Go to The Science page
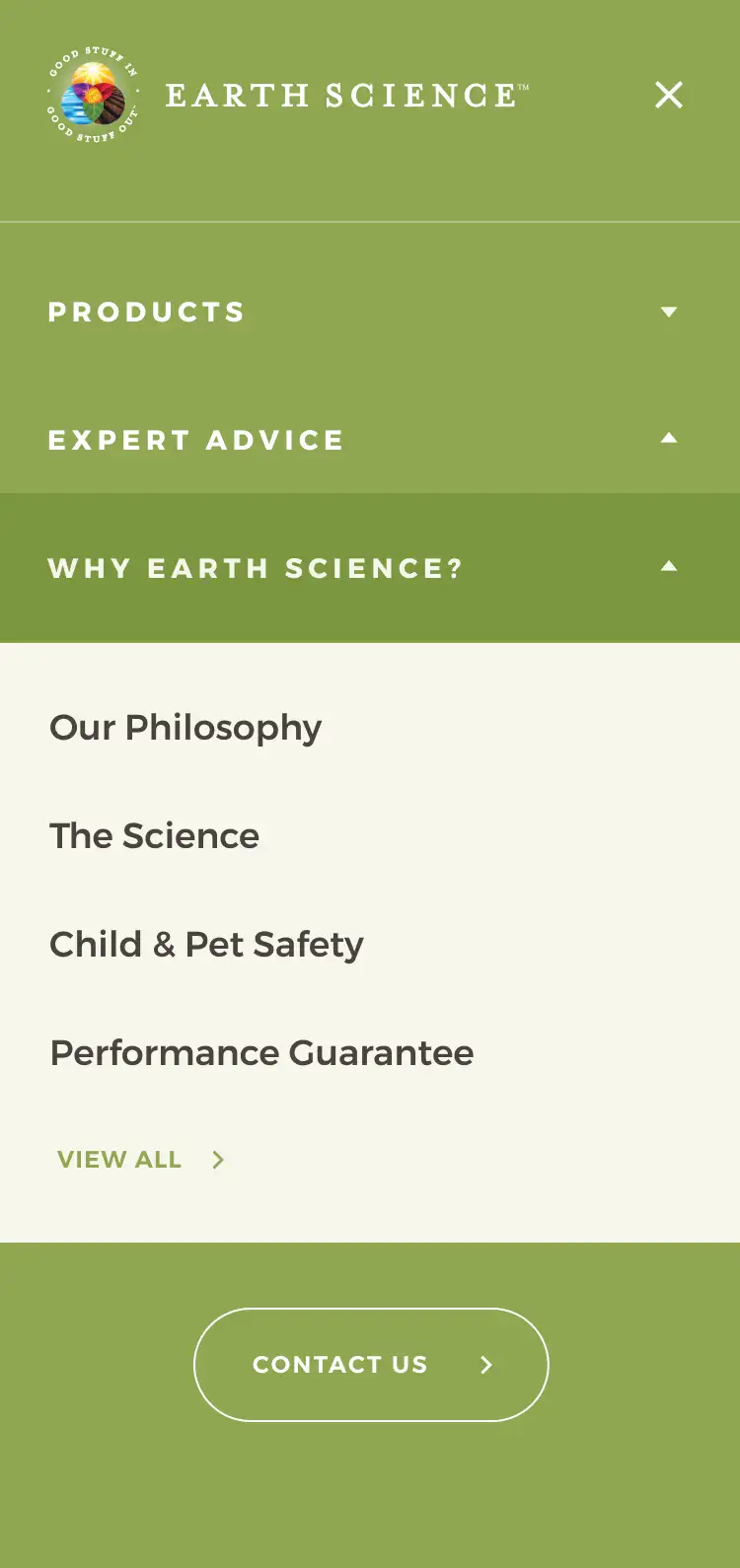The width and height of the screenshot is (740, 1568). tap(155, 836)
